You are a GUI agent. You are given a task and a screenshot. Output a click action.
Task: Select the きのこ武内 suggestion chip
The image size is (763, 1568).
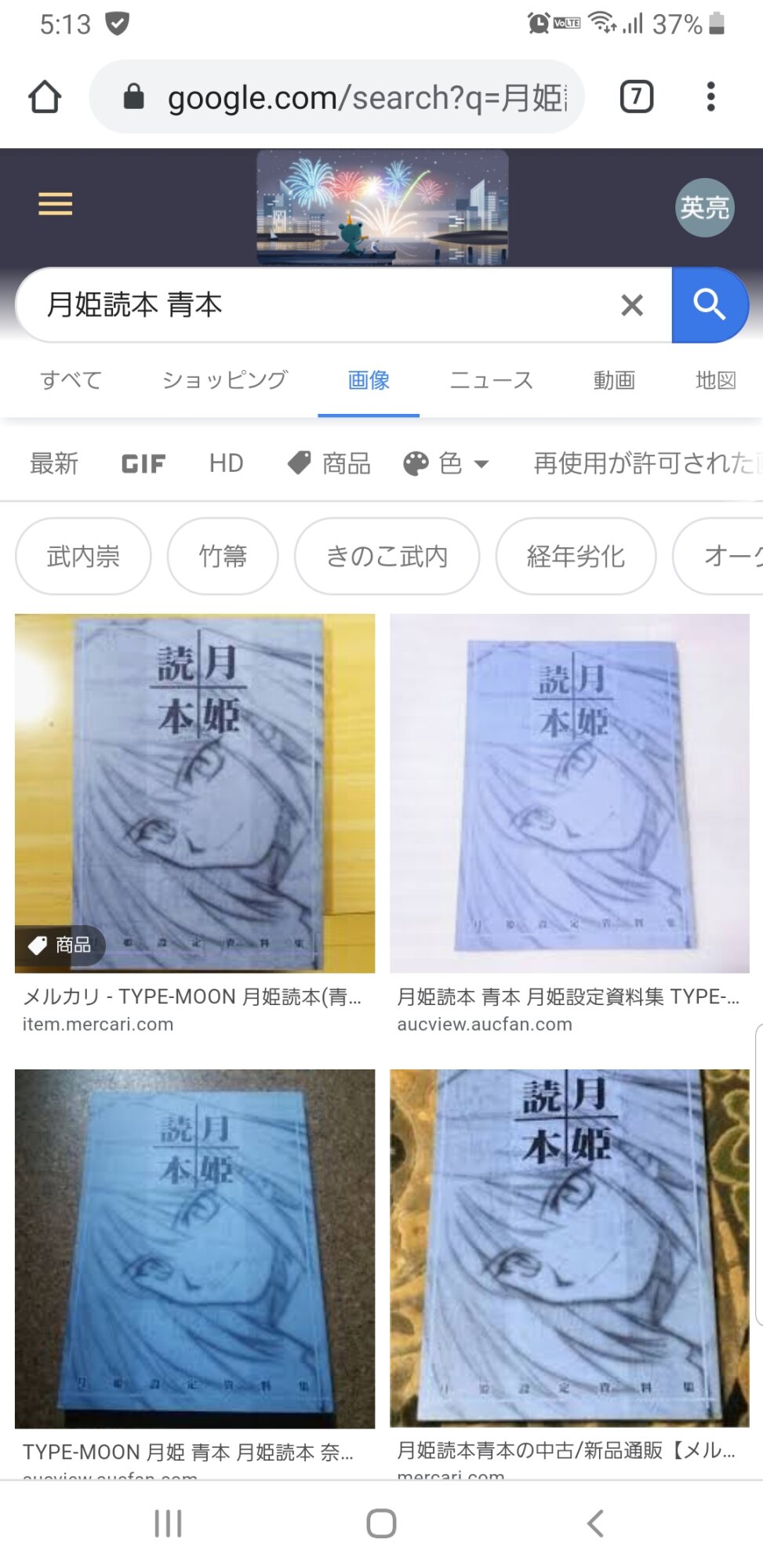[387, 556]
